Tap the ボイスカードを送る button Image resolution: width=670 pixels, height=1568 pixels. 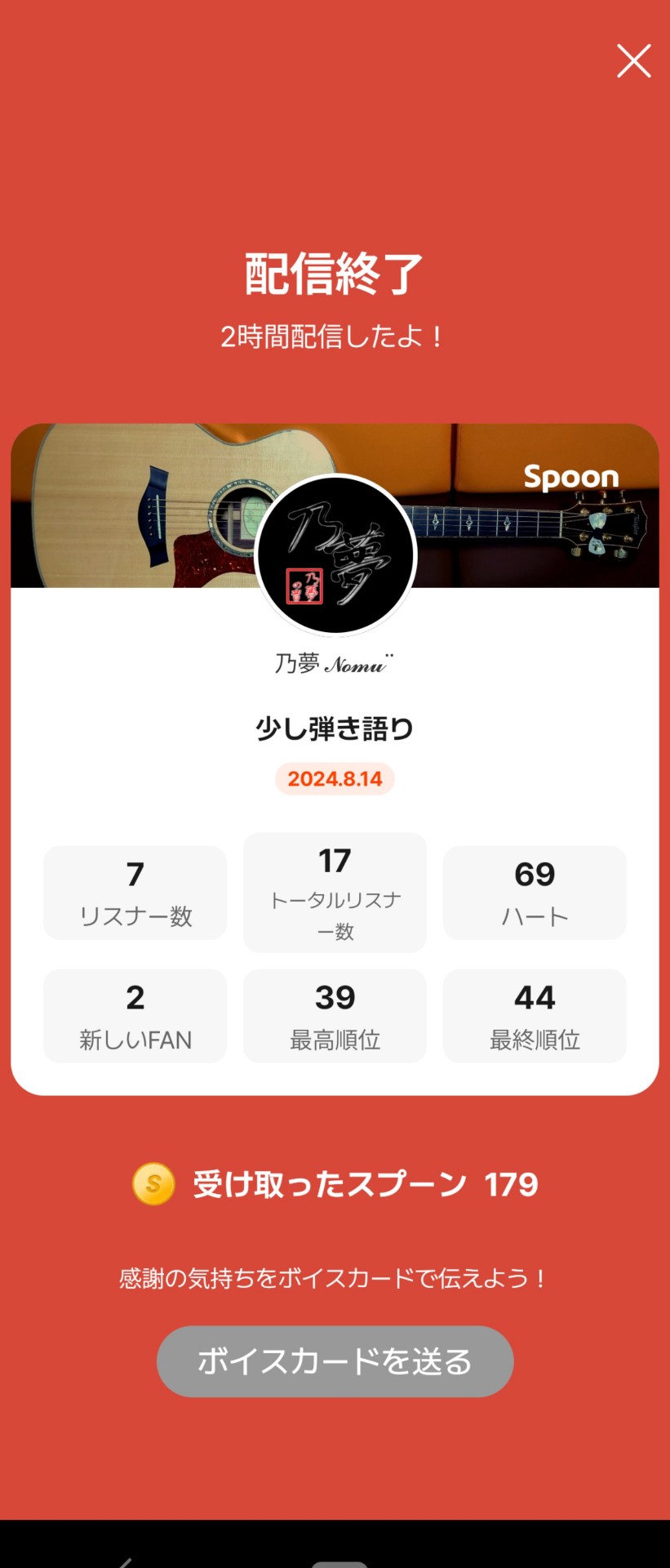[x=335, y=1361]
